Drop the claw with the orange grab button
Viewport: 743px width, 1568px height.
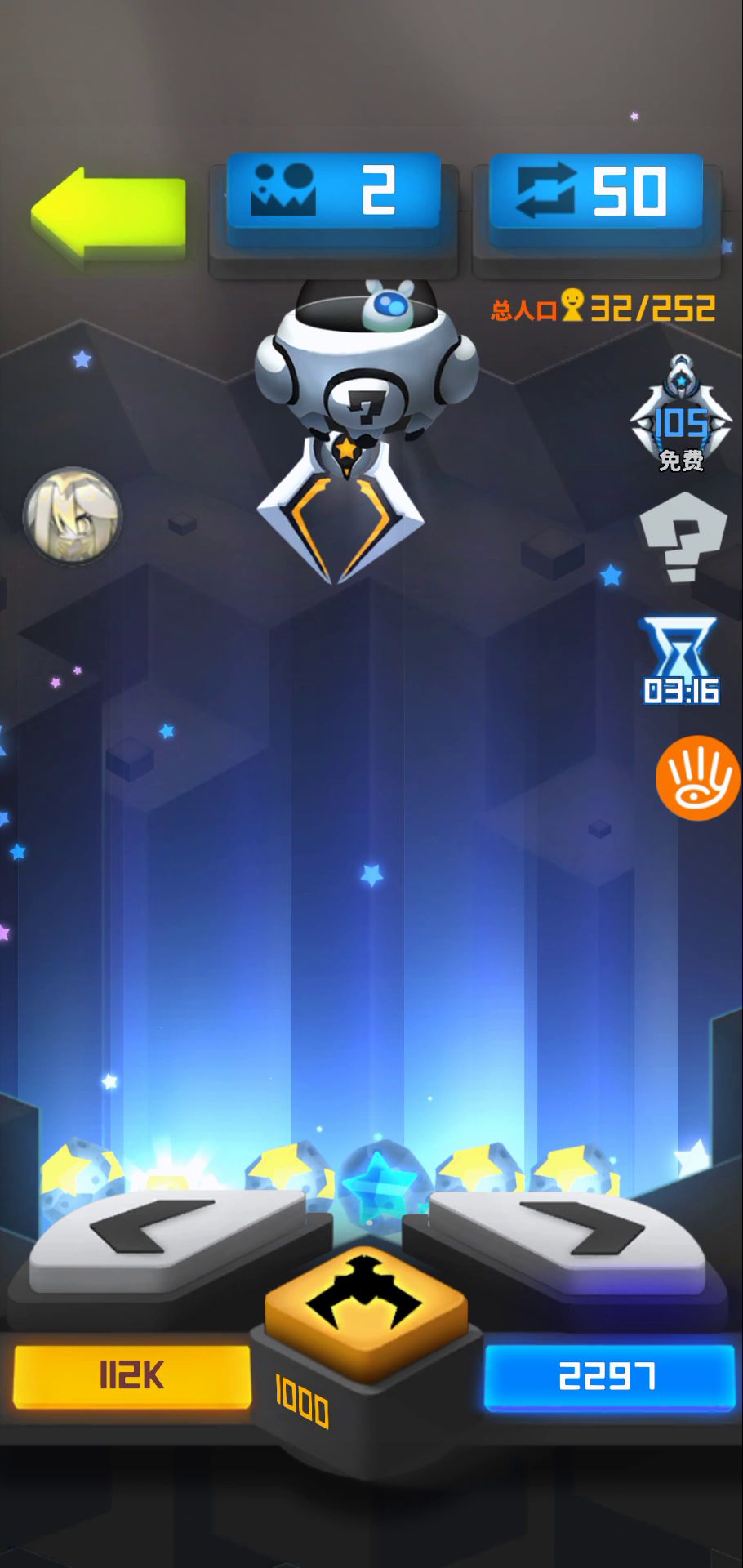(x=367, y=1304)
